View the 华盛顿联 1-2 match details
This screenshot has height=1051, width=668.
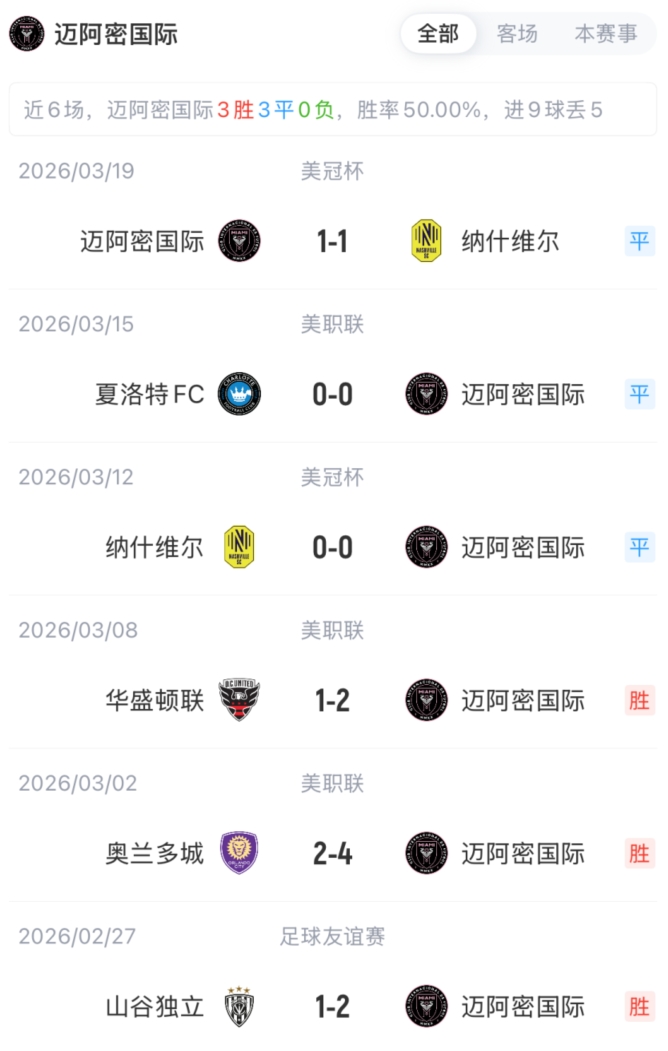coord(332,700)
